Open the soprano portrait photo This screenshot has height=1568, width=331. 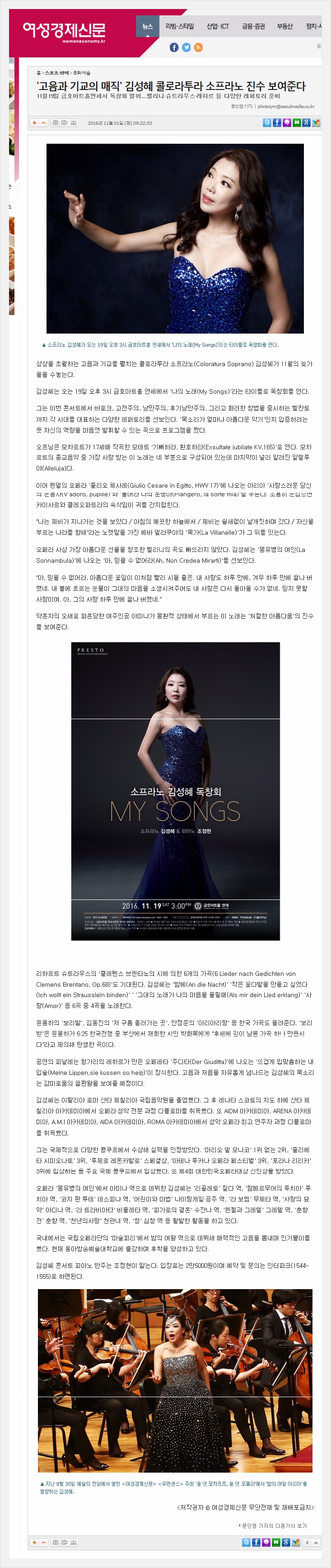pyautogui.click(x=175, y=239)
